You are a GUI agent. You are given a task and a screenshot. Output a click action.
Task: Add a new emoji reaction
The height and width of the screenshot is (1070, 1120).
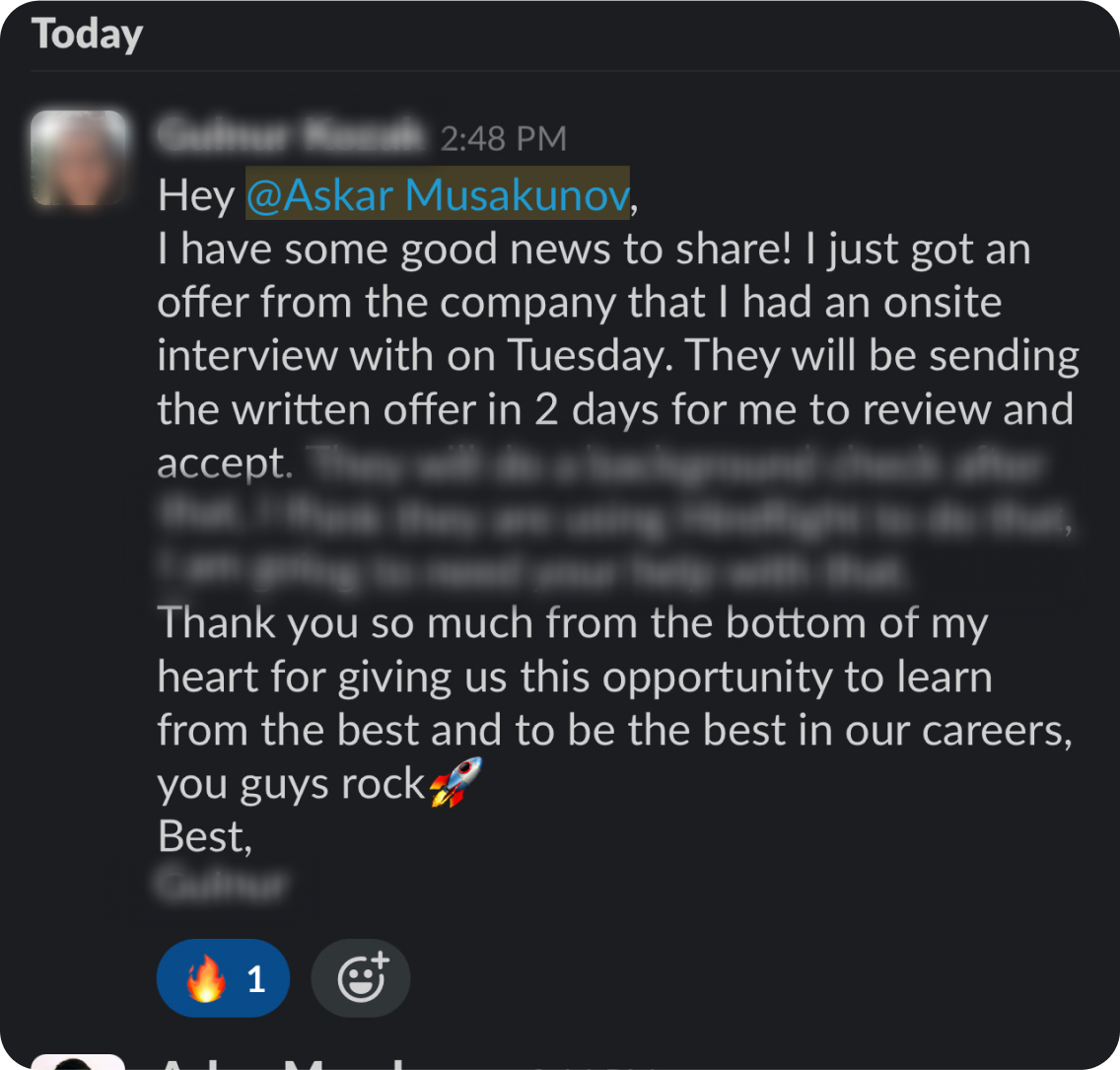pyautogui.click(x=361, y=978)
